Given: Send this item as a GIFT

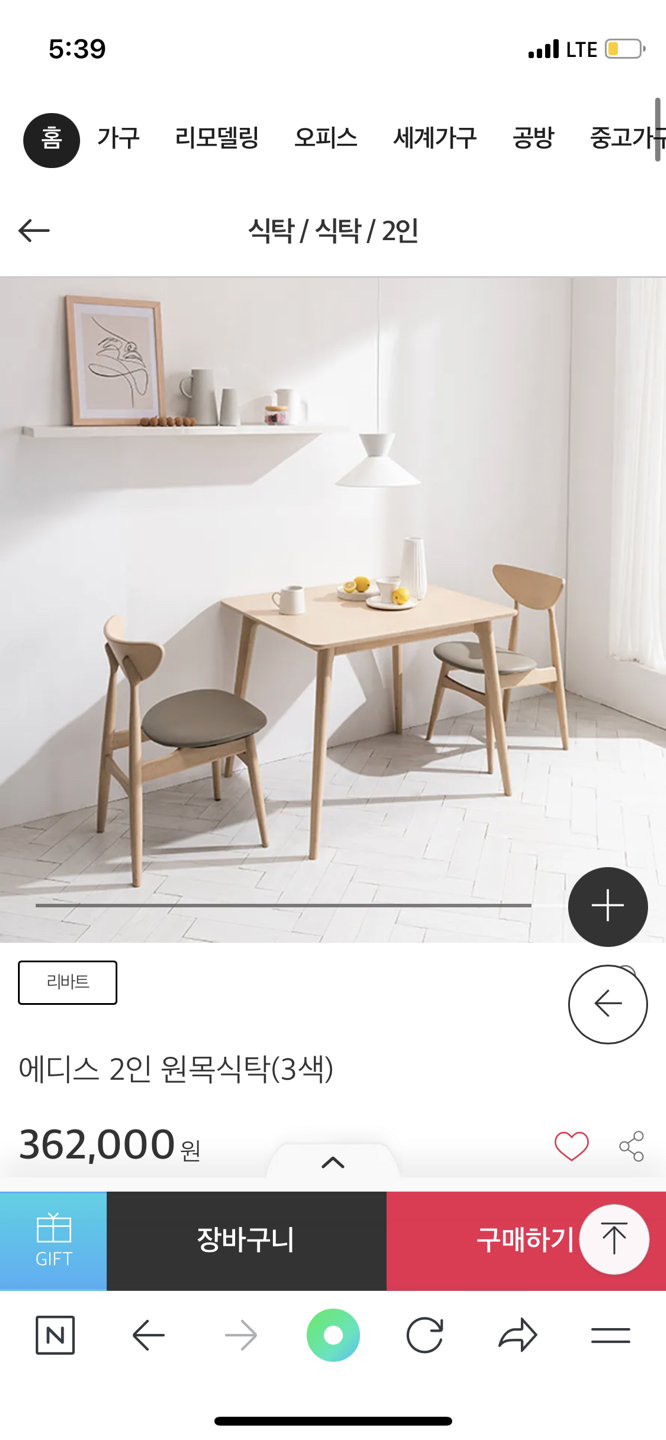Looking at the screenshot, I should click(x=54, y=1241).
